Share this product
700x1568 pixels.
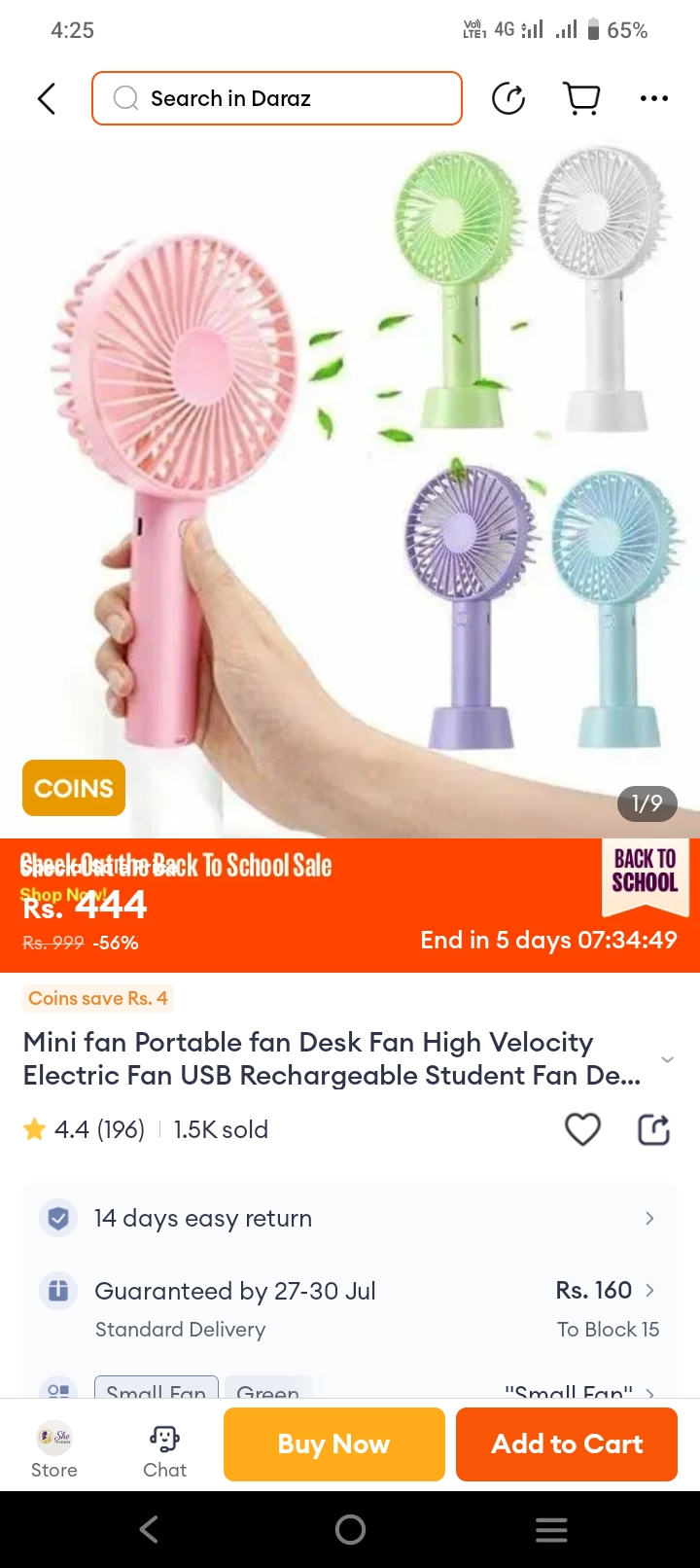653,1129
